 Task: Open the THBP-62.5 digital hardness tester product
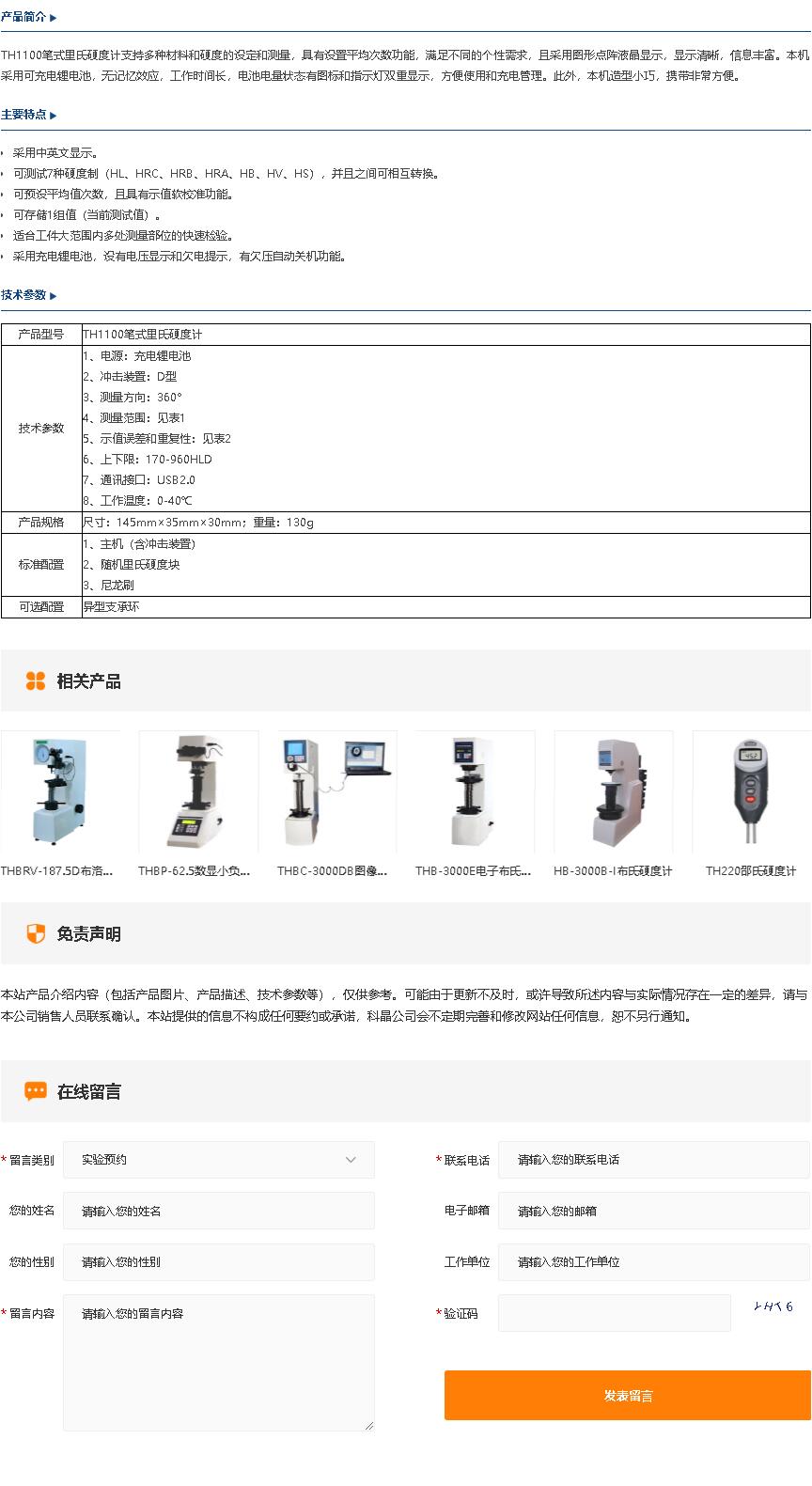(198, 792)
